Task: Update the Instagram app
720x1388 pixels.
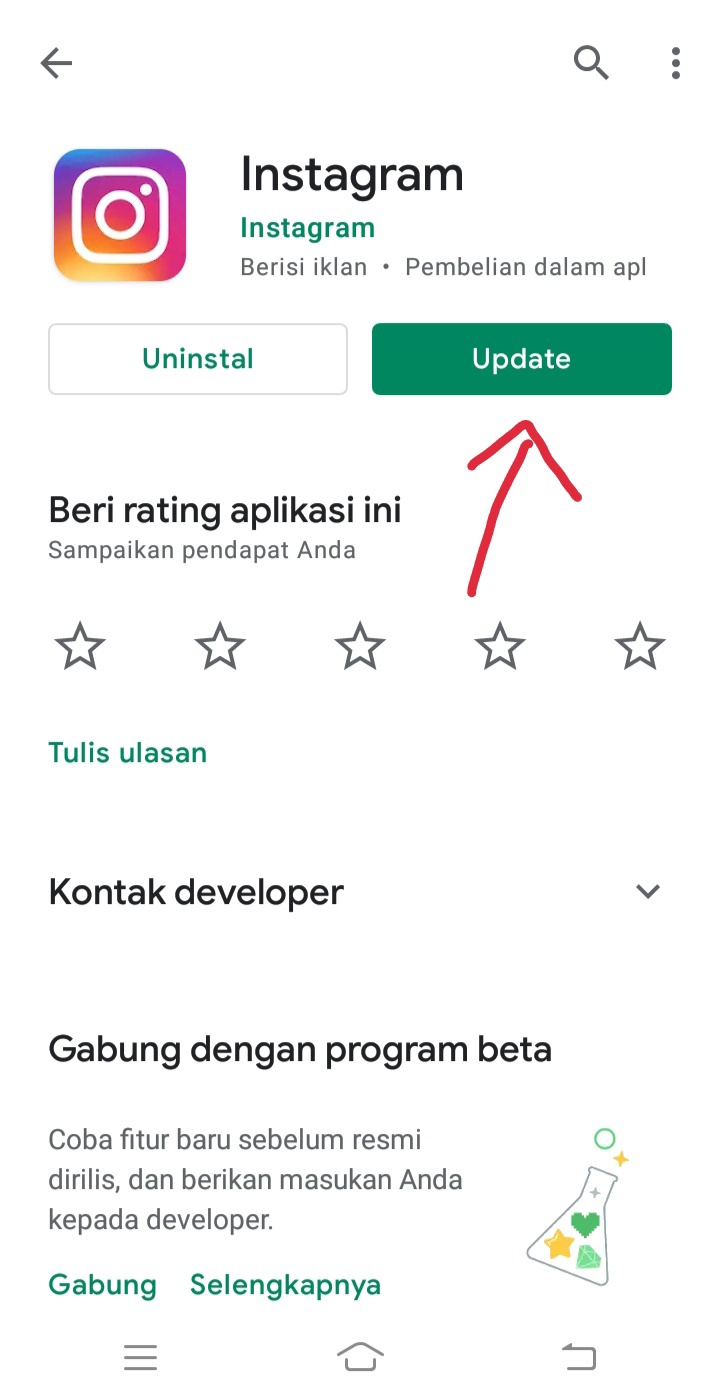Action: click(x=521, y=359)
